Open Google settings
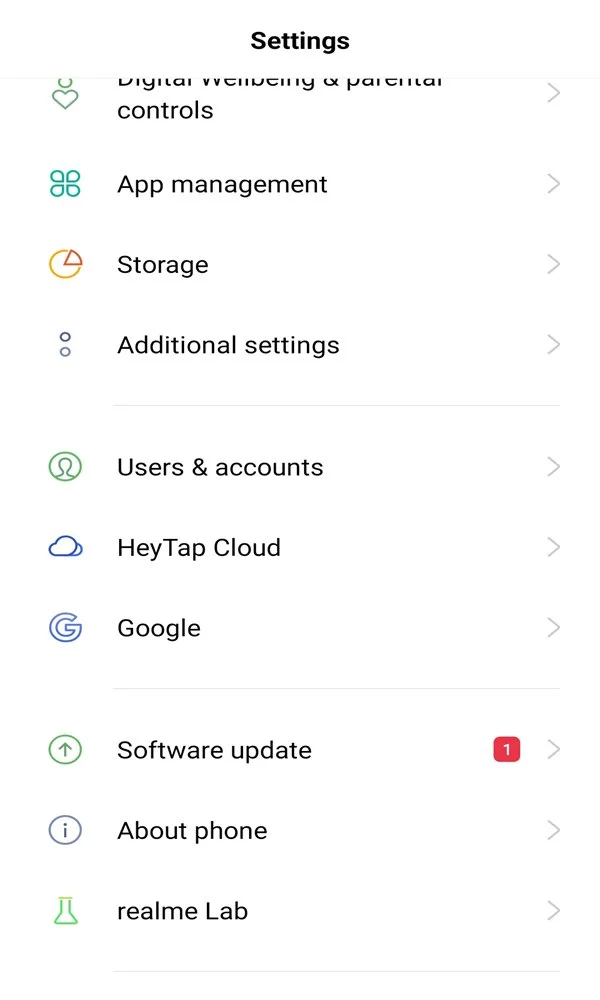This screenshot has height=1000, width=600. click(x=300, y=628)
